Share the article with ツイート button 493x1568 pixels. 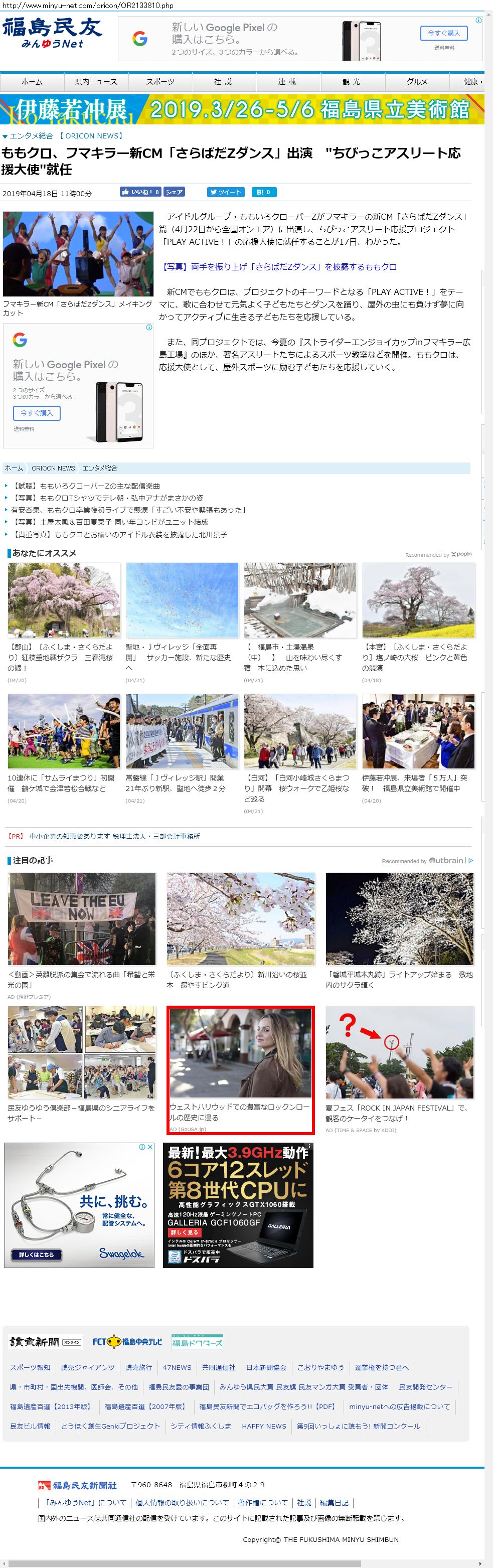(x=226, y=192)
